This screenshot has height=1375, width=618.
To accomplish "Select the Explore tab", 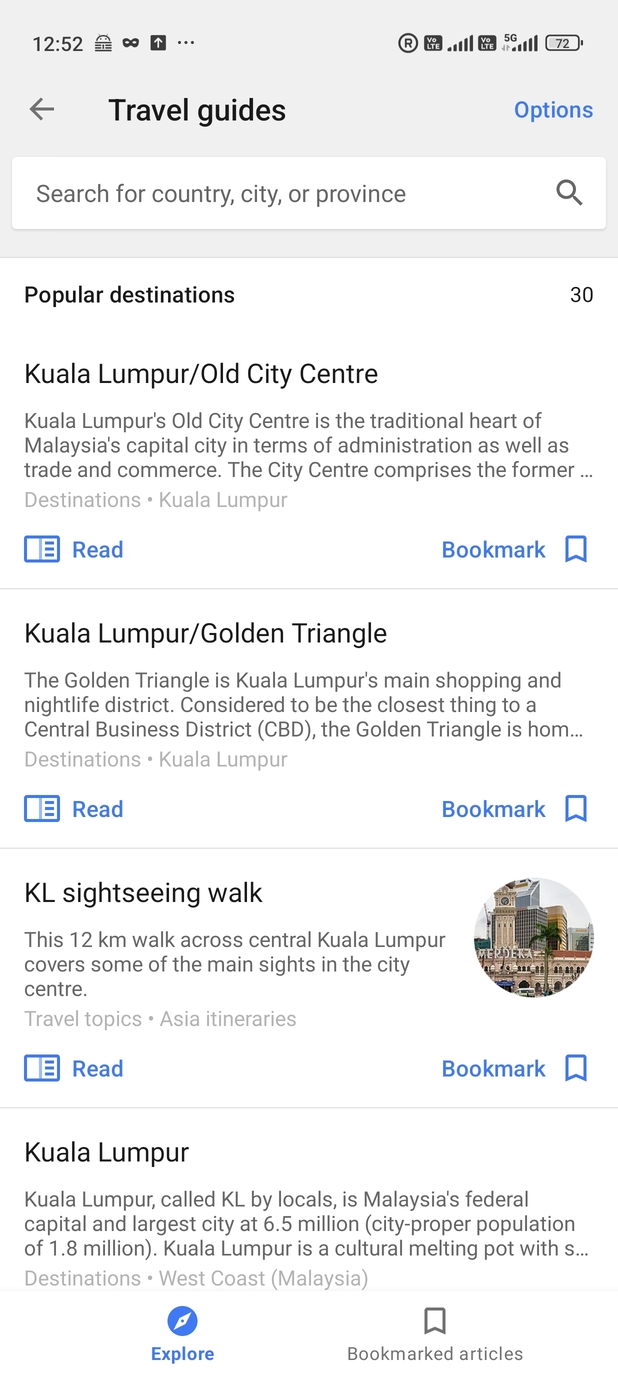I will click(x=182, y=1335).
